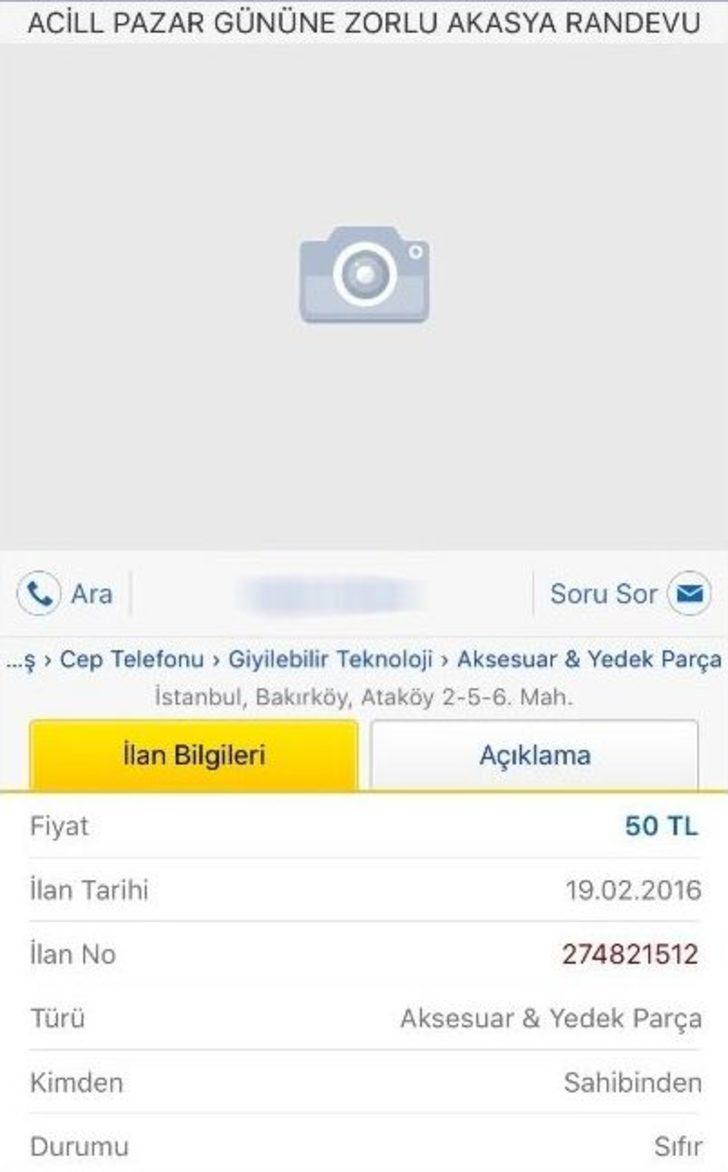
Task: Tap the phone icon next to Ara
Action: pyautogui.click(x=40, y=592)
